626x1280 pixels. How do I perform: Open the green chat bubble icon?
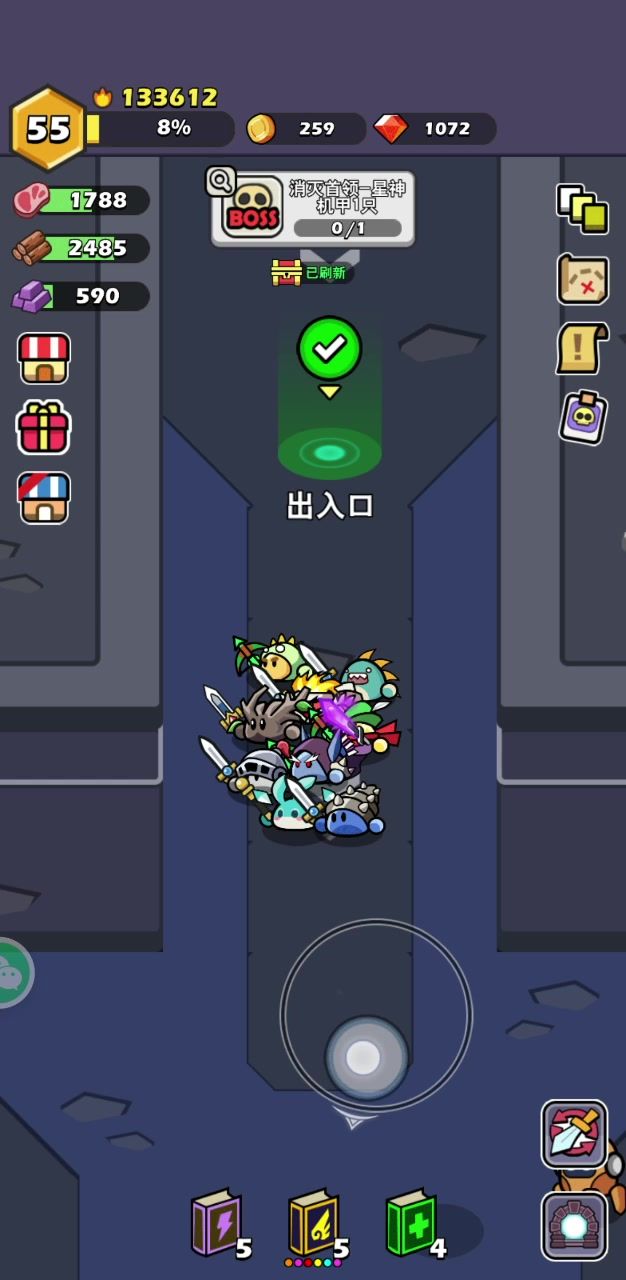point(10,972)
